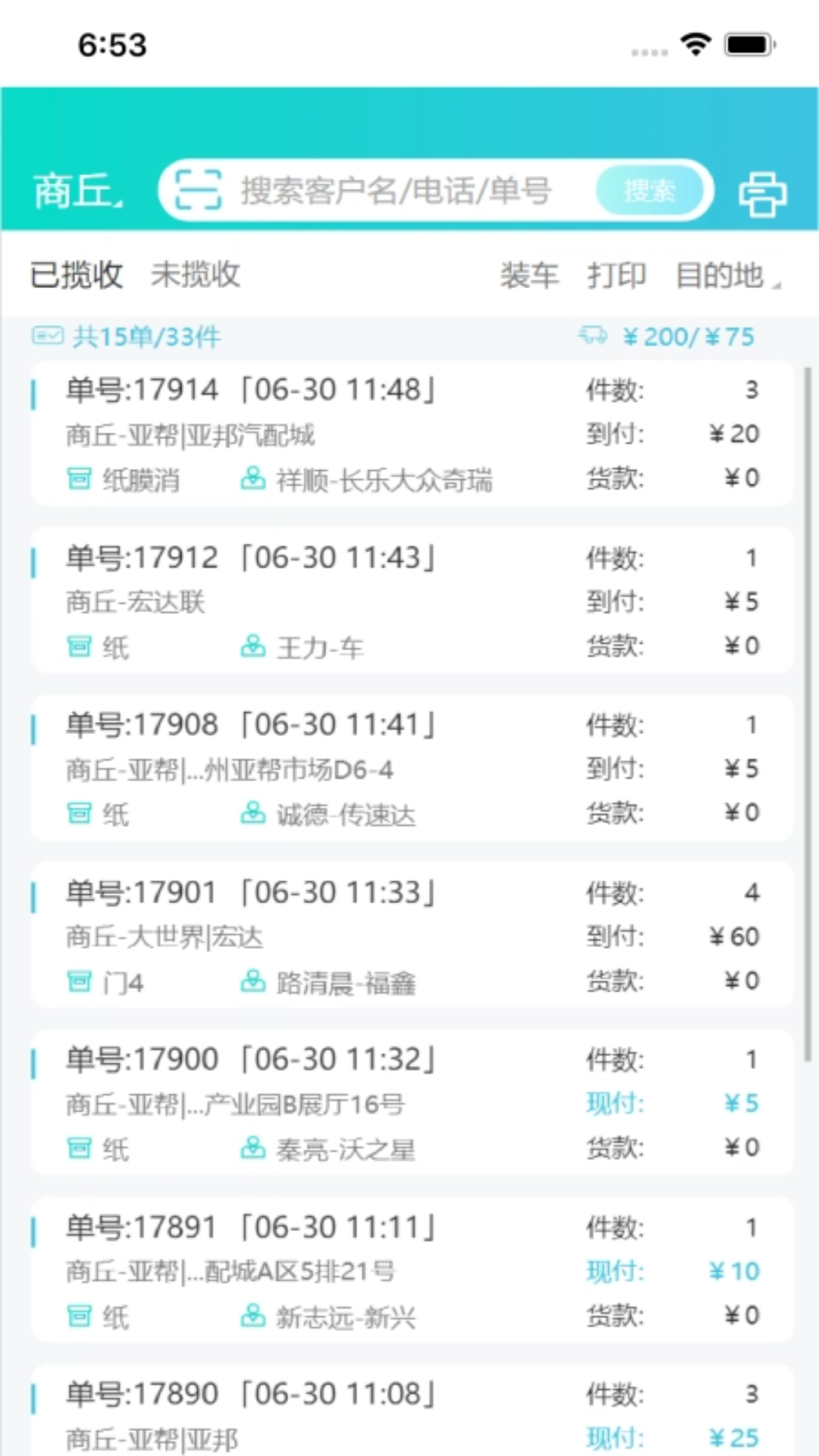Click the person icon beside 诚德-传速达

click(x=252, y=814)
